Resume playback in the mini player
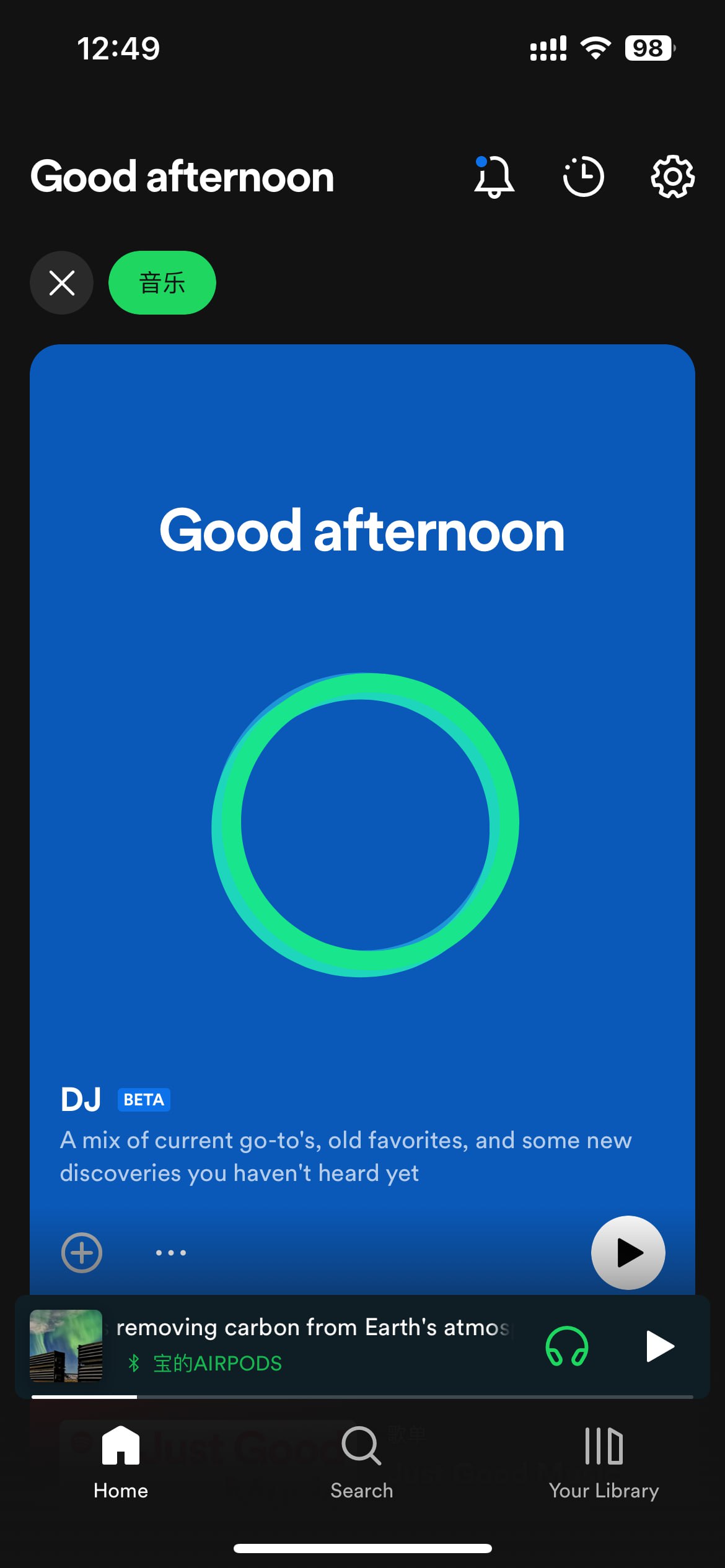Image resolution: width=725 pixels, height=1568 pixels. pyautogui.click(x=659, y=1346)
